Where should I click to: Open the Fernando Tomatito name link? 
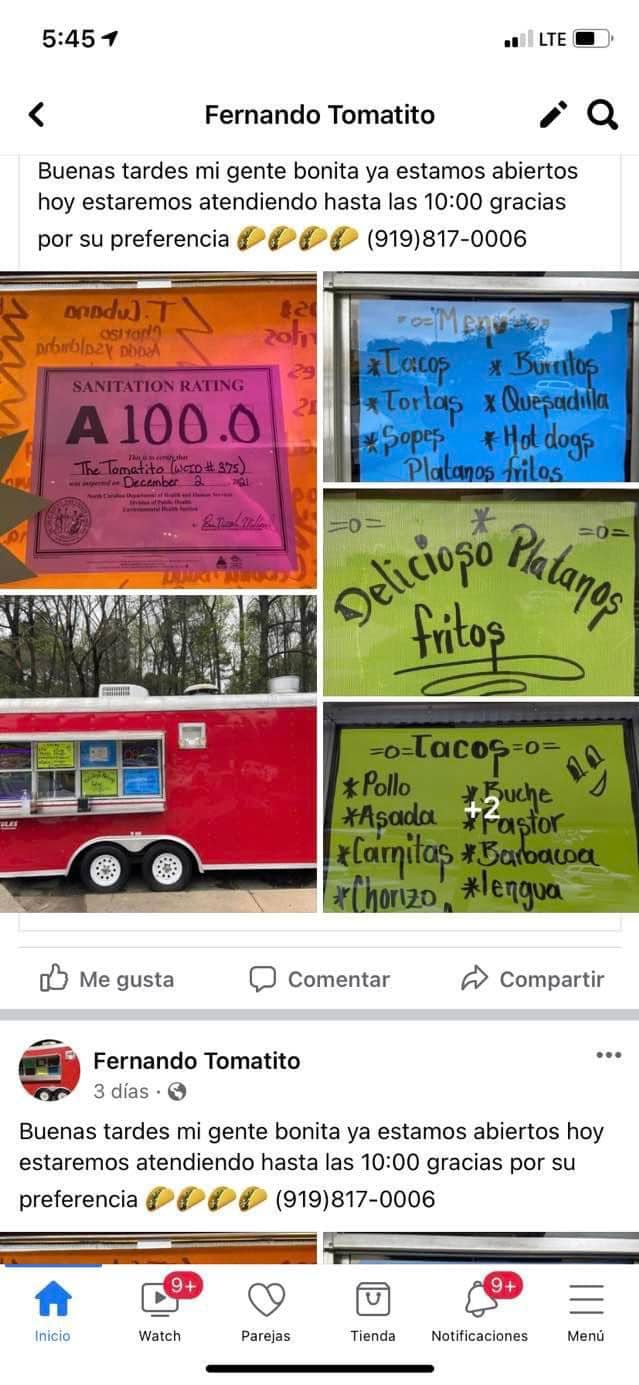click(x=197, y=1060)
